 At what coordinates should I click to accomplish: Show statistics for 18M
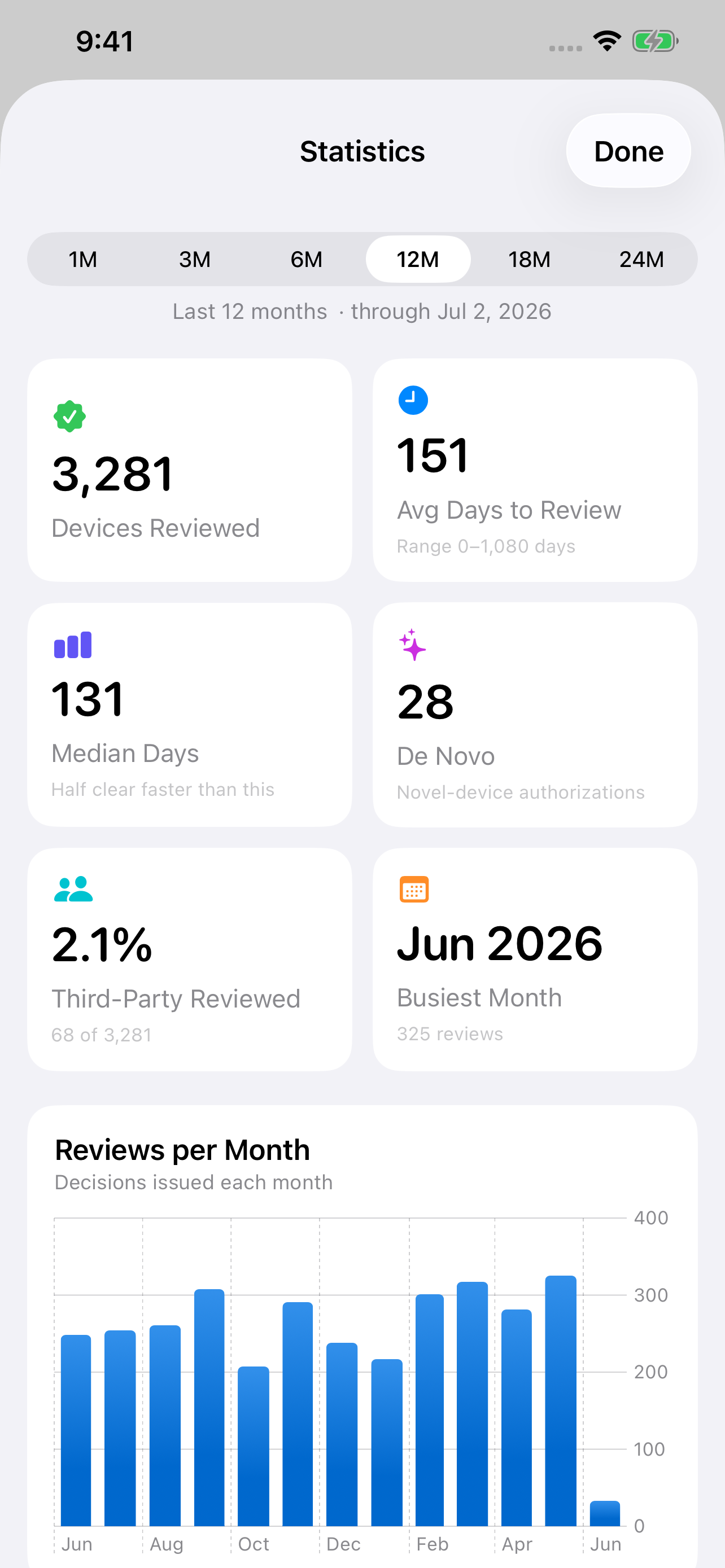(x=530, y=259)
